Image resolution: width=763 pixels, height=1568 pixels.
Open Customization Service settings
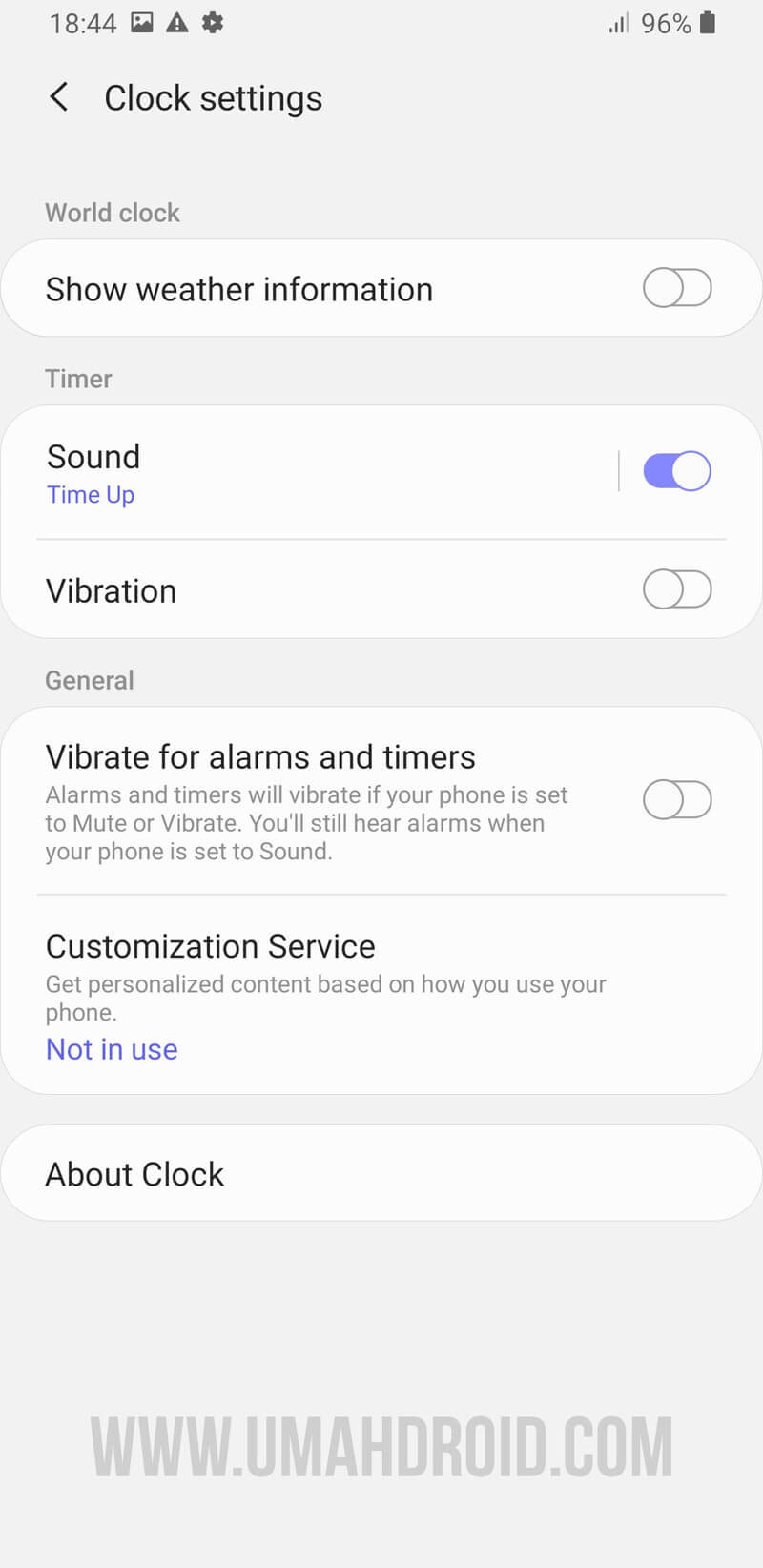tap(324, 994)
